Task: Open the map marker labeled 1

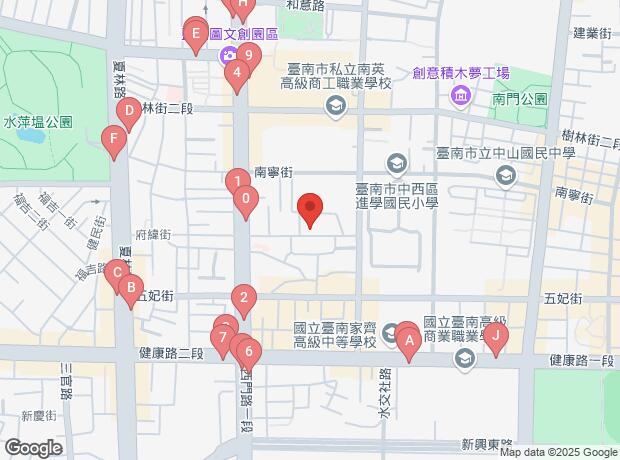Action: pyautogui.click(x=237, y=181)
